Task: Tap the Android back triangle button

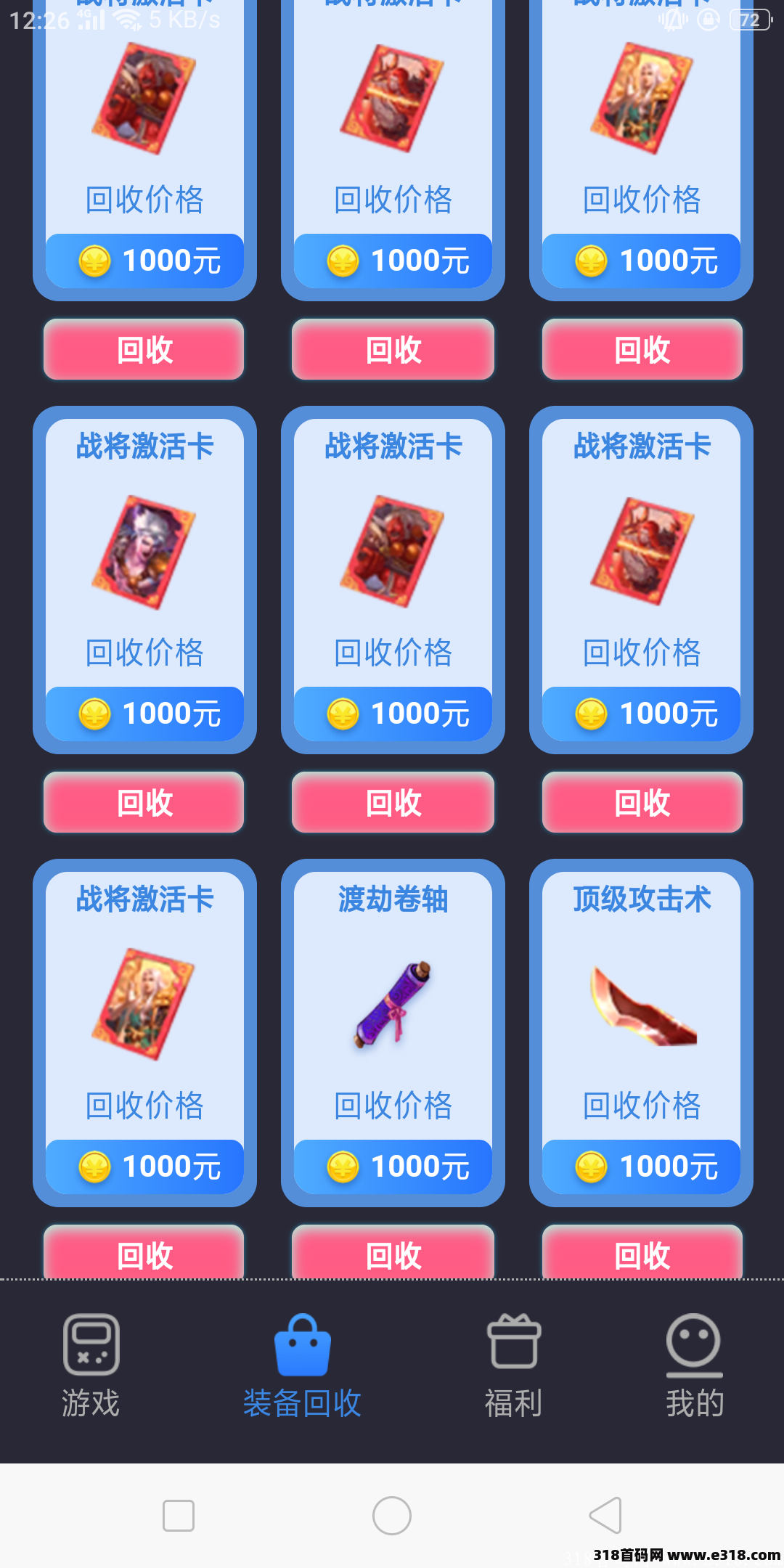Action: coord(605,1516)
